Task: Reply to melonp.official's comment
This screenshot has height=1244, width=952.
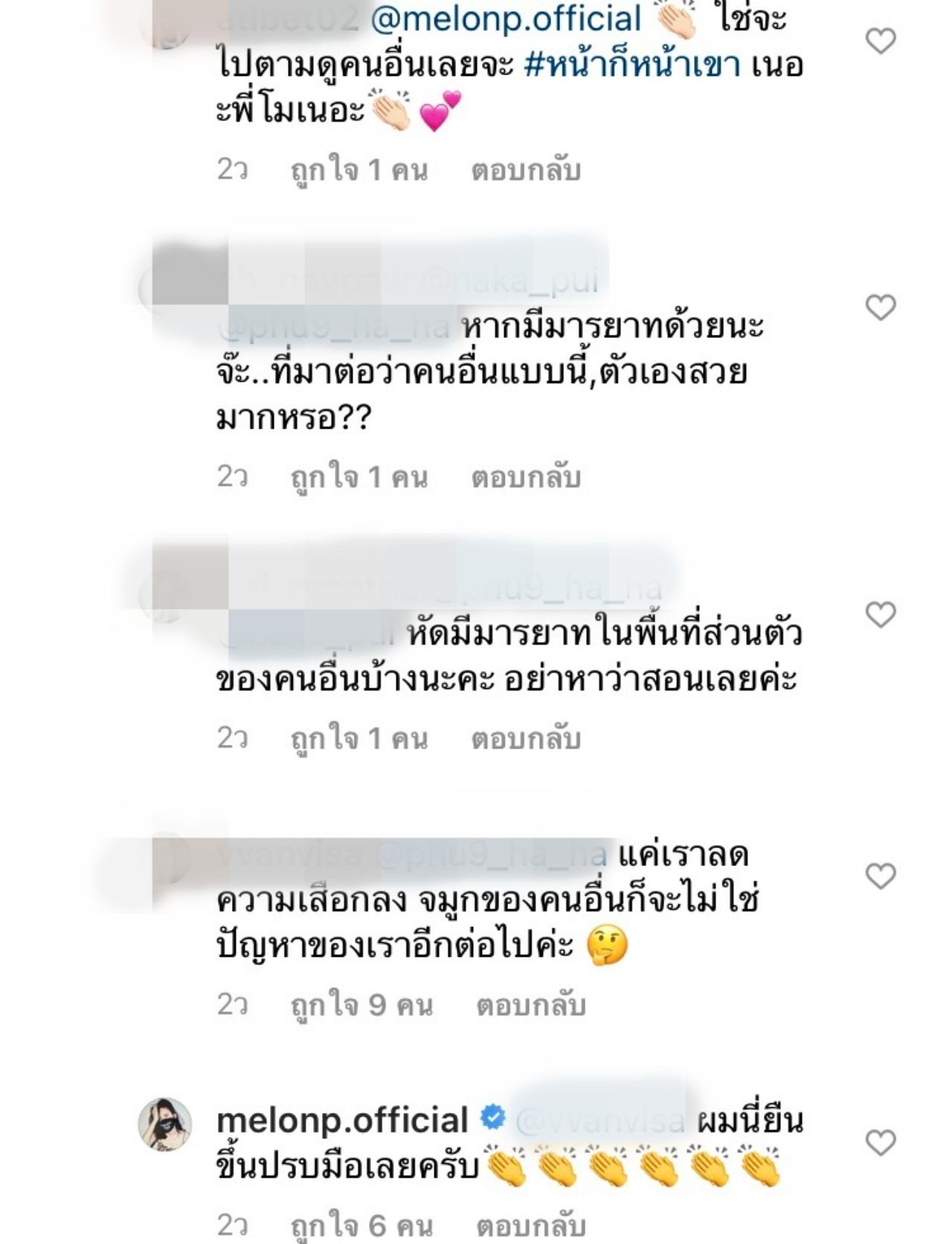Action: click(x=530, y=1226)
